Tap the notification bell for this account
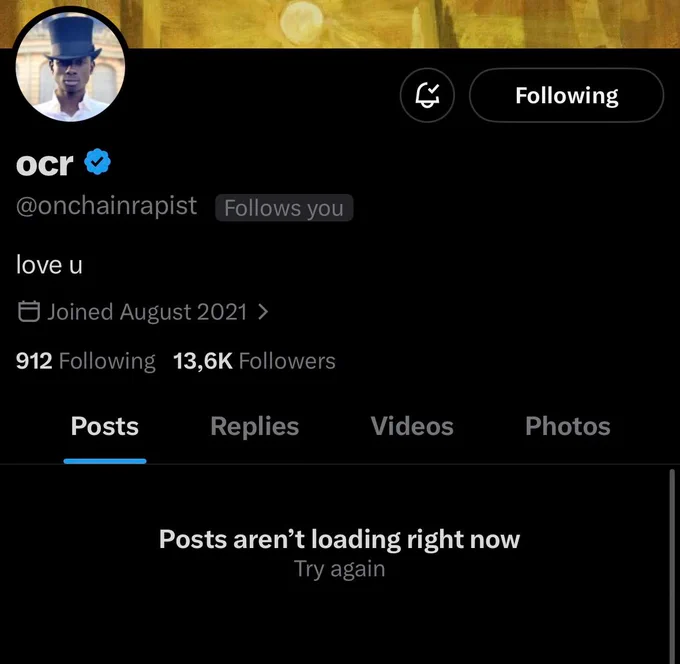This screenshot has height=664, width=680. click(427, 95)
